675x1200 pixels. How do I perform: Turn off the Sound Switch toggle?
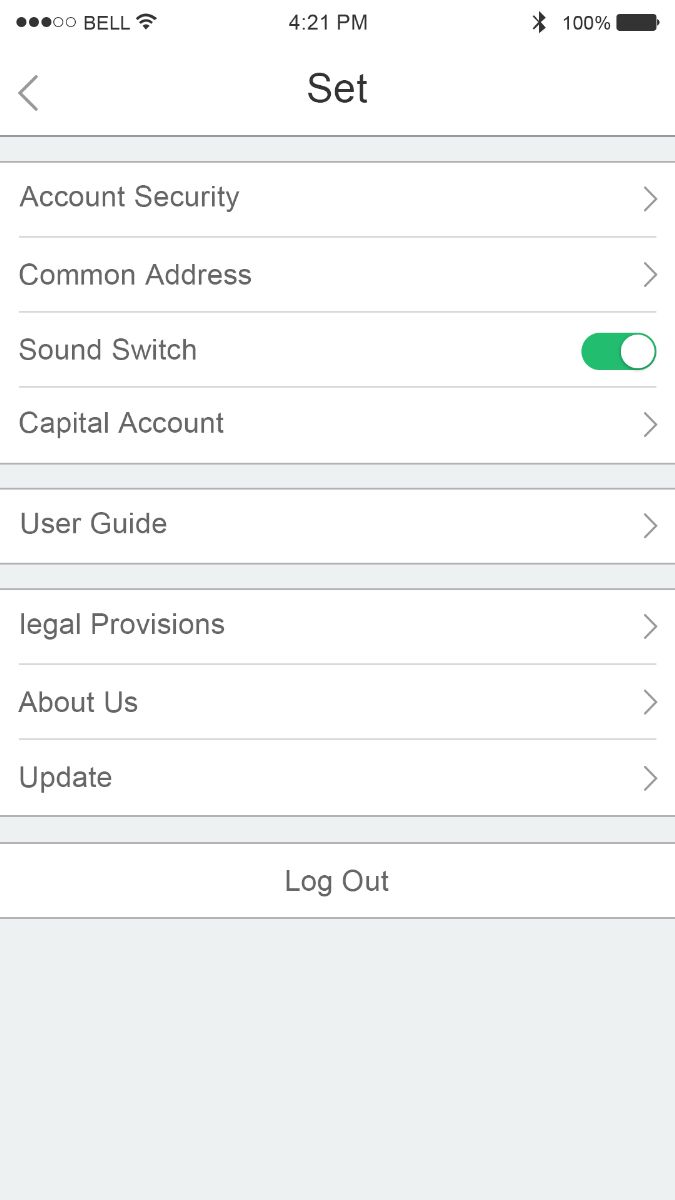coord(618,351)
